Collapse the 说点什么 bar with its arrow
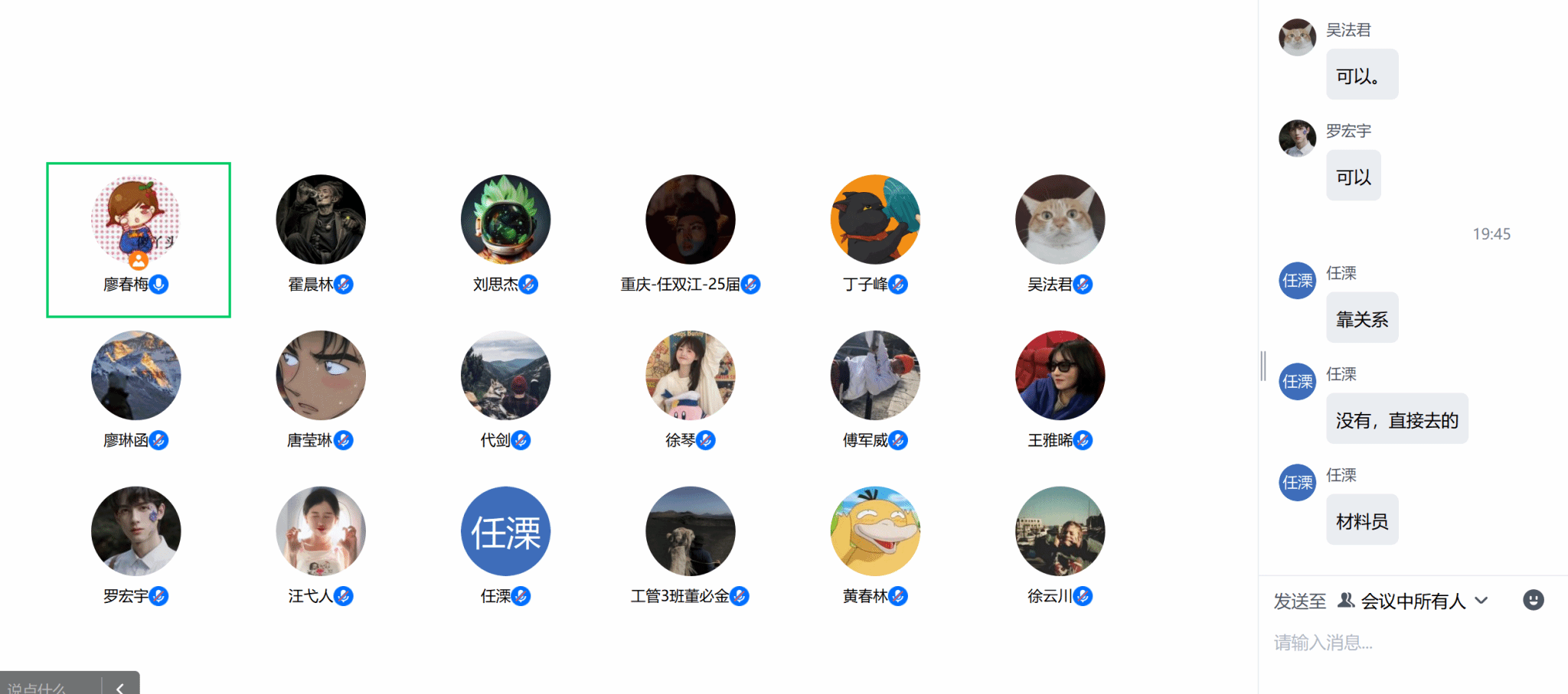Screen dimensions: 1568x694 pyautogui.click(x=120, y=687)
